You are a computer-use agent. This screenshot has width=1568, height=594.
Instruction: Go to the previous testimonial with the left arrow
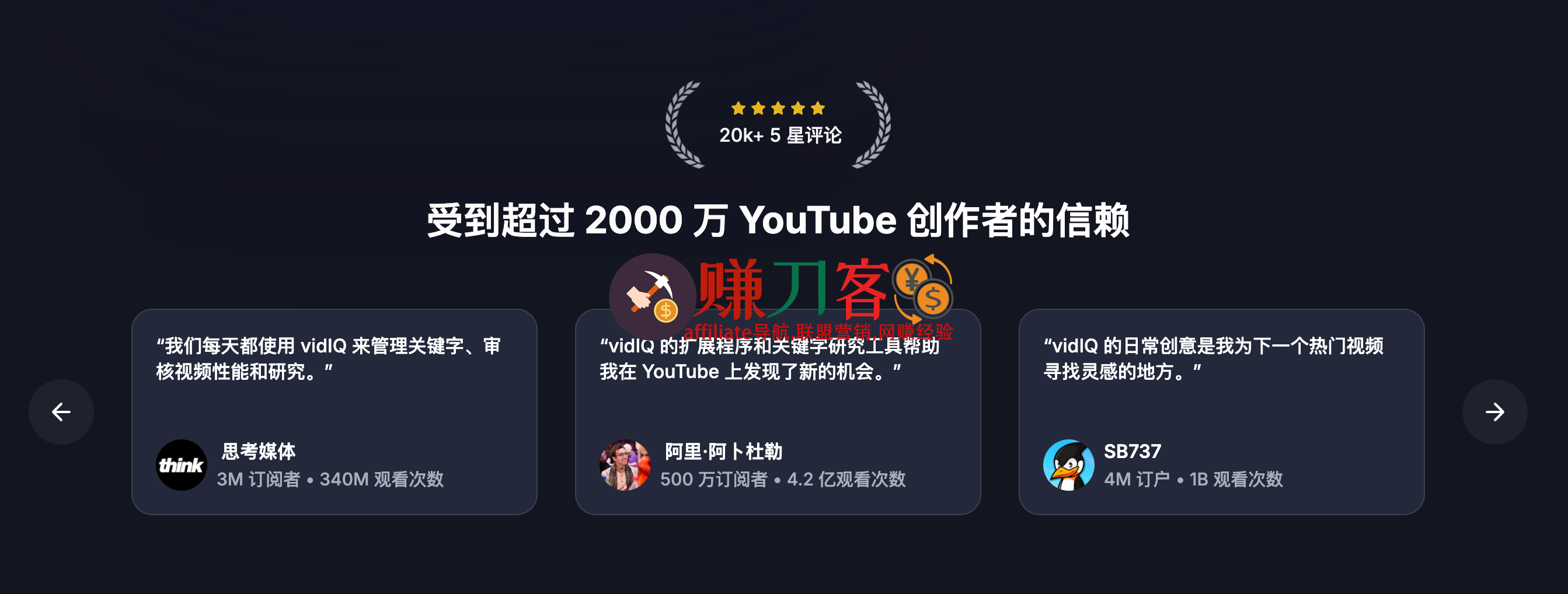click(61, 412)
